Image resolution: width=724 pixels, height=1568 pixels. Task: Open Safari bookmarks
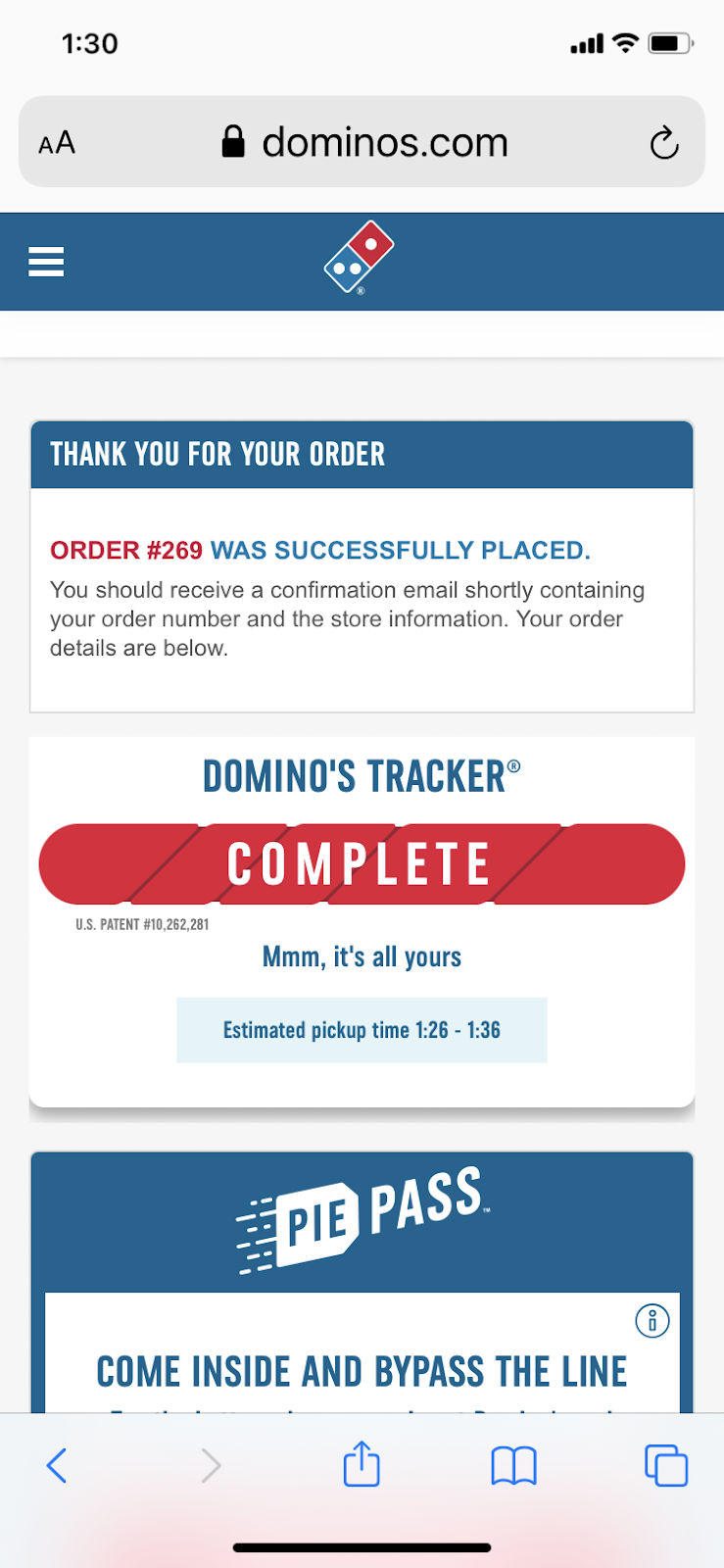click(x=513, y=1465)
